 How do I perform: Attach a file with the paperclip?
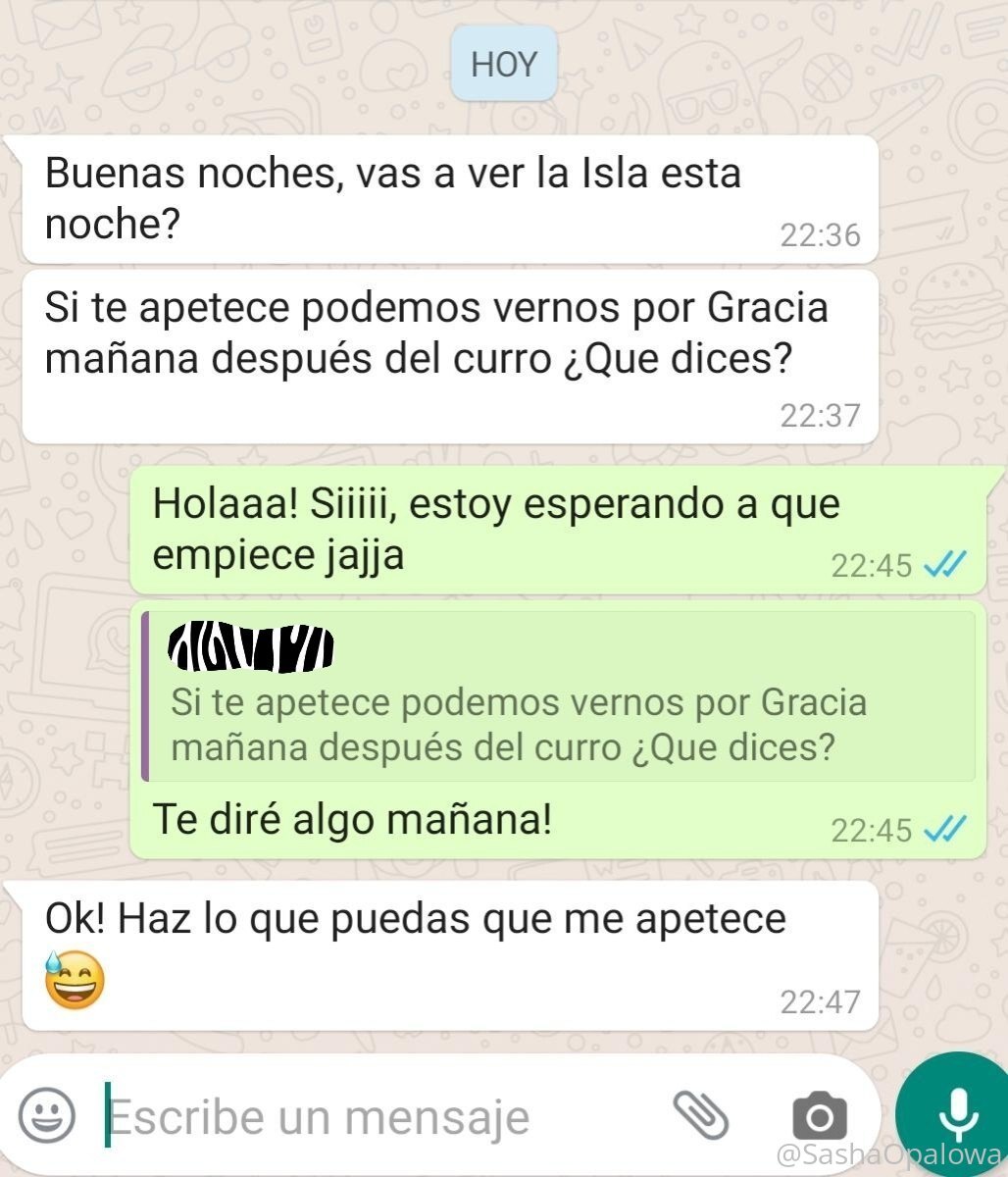coord(700,1114)
